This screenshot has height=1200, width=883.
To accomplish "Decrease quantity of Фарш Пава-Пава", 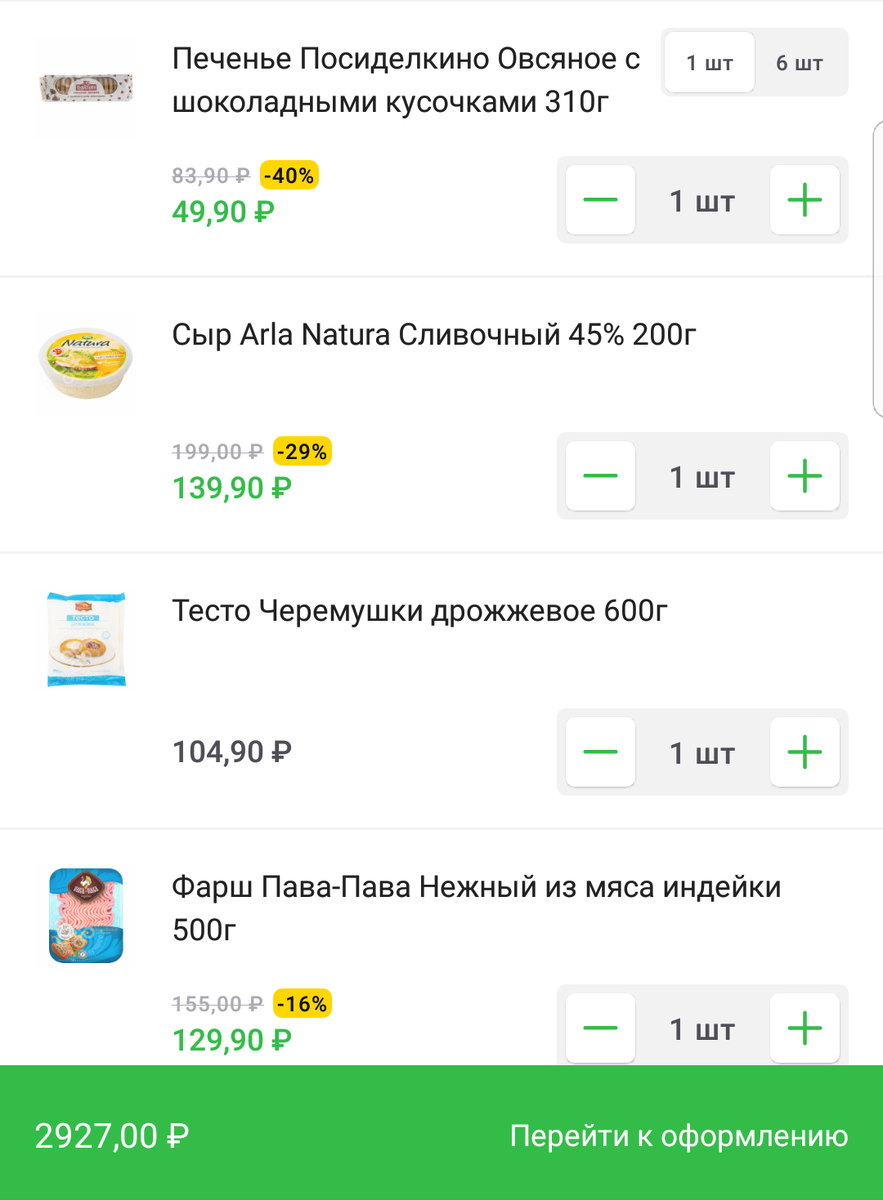I will (600, 1028).
